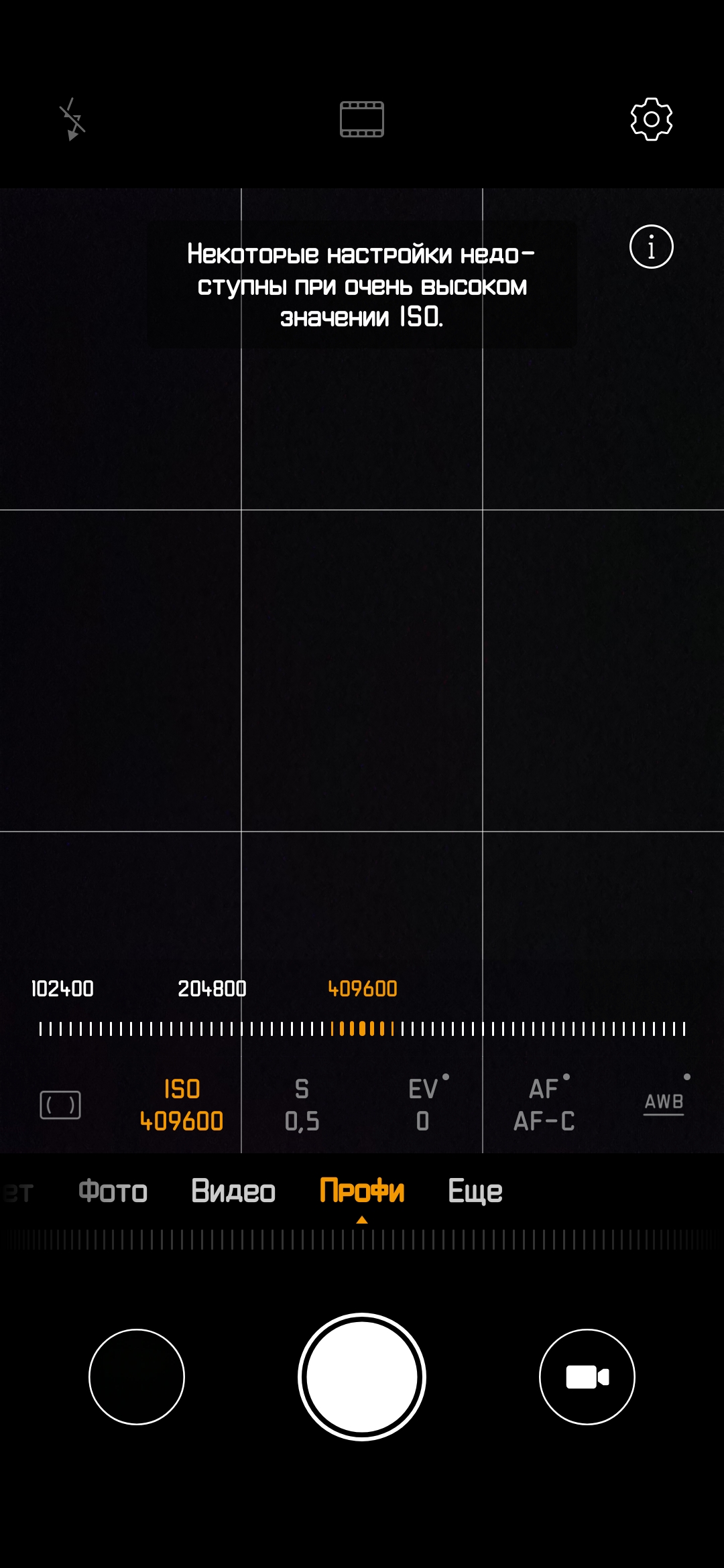Tap the info icon
Screen dimensions: 724x1568
651,247
